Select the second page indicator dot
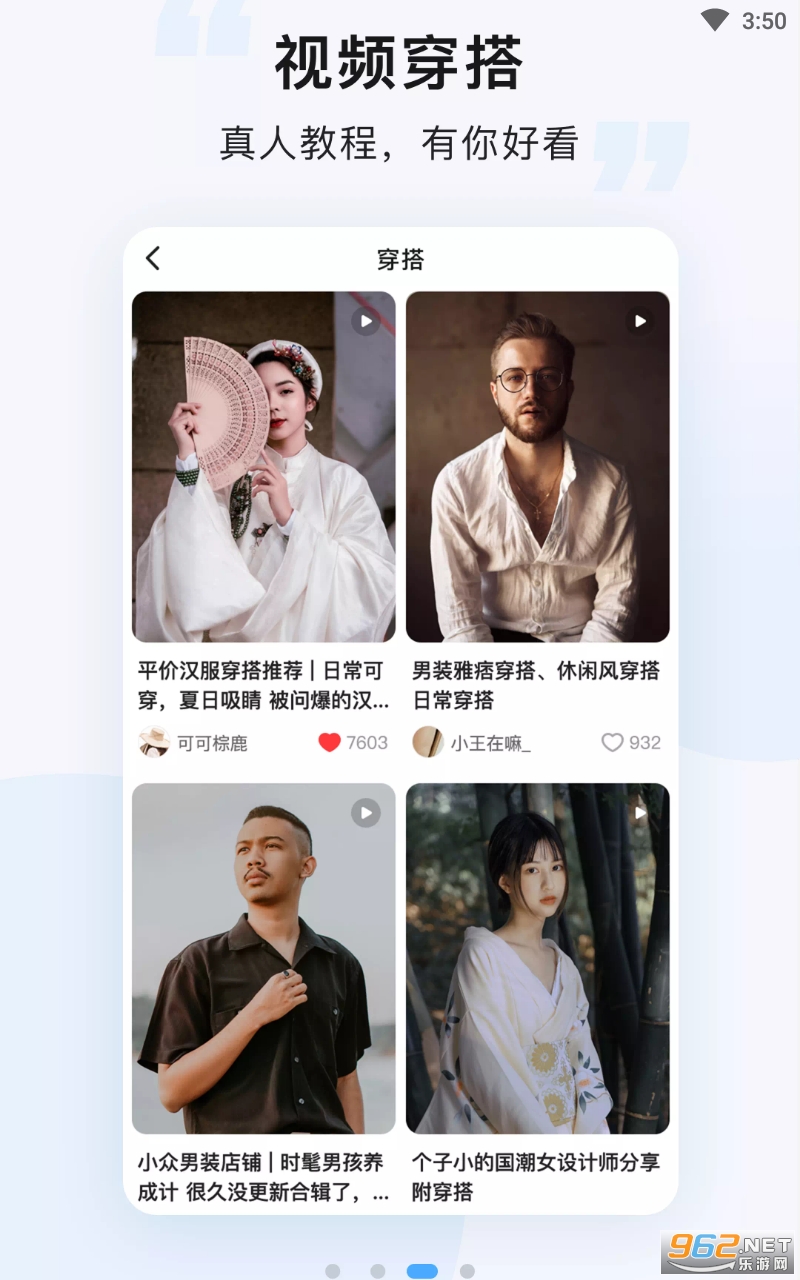This screenshot has height=1280, width=800. (x=378, y=1271)
